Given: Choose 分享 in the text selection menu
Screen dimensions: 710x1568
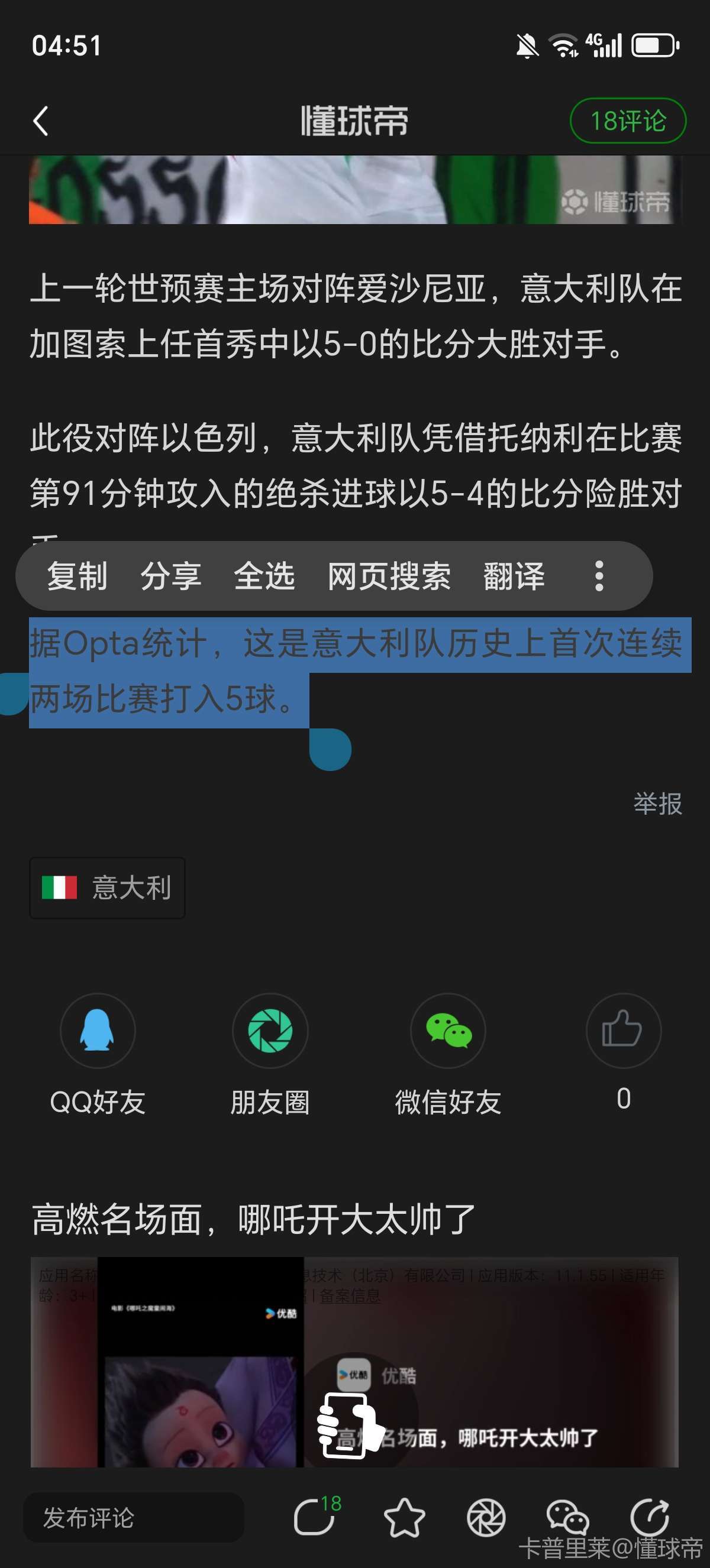Looking at the screenshot, I should pos(171,576).
